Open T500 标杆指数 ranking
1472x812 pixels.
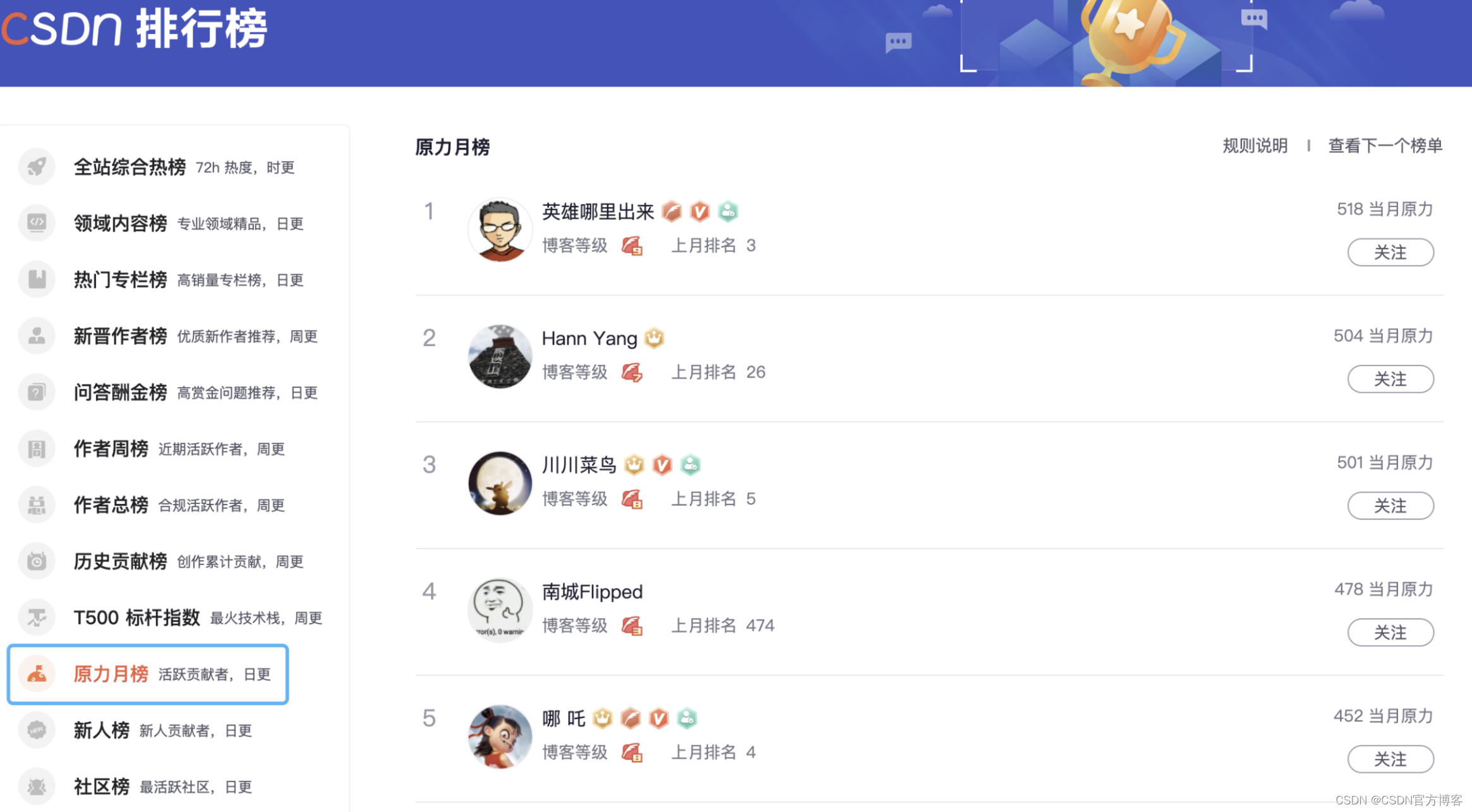pyautogui.click(x=171, y=618)
